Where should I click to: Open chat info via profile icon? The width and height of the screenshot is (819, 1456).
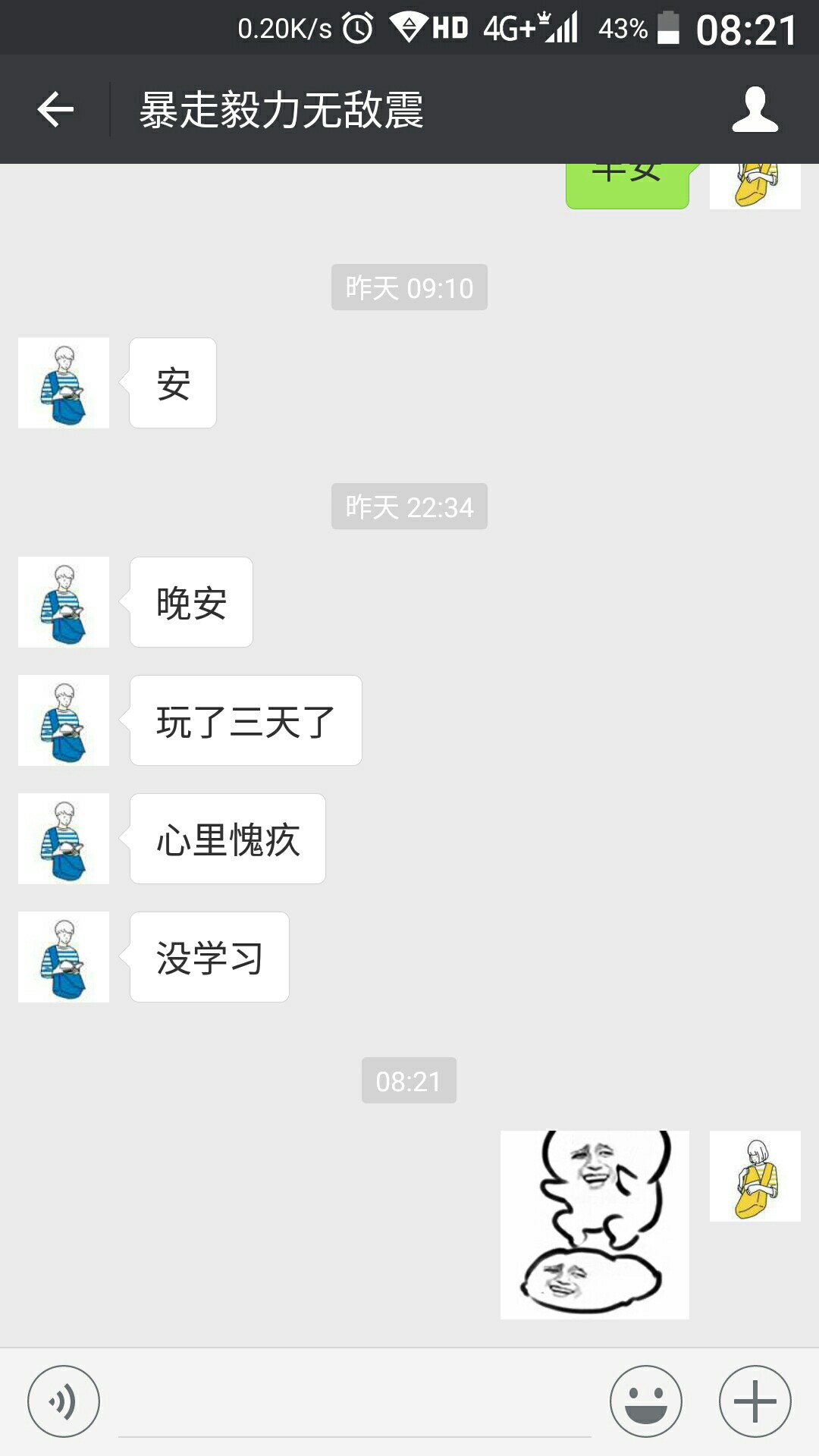[755, 109]
